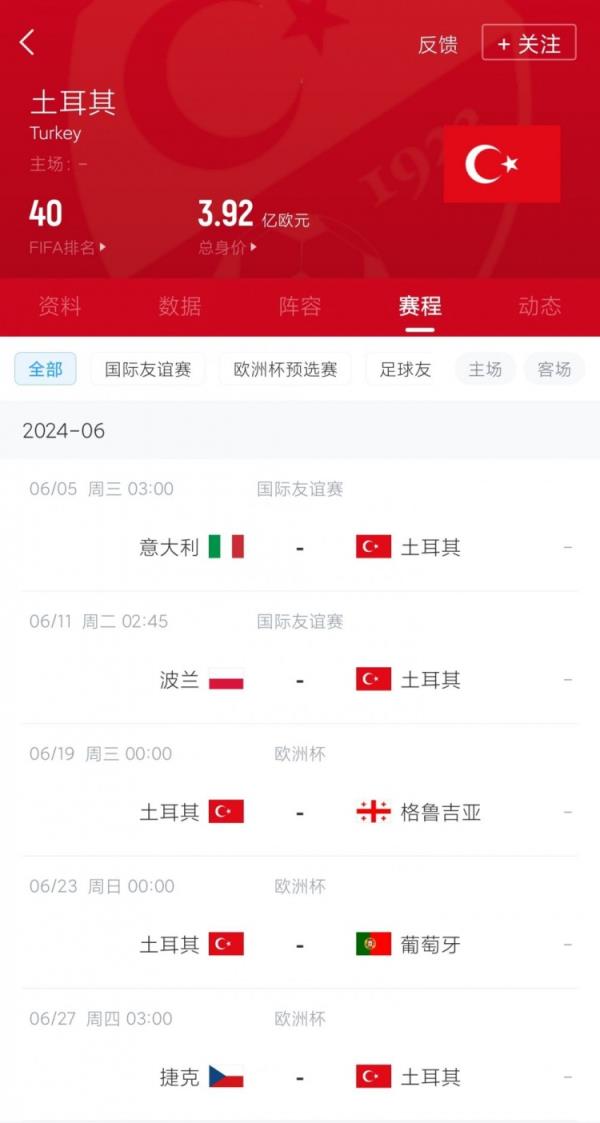Expand the FIFA排名 ranking details

68,247
